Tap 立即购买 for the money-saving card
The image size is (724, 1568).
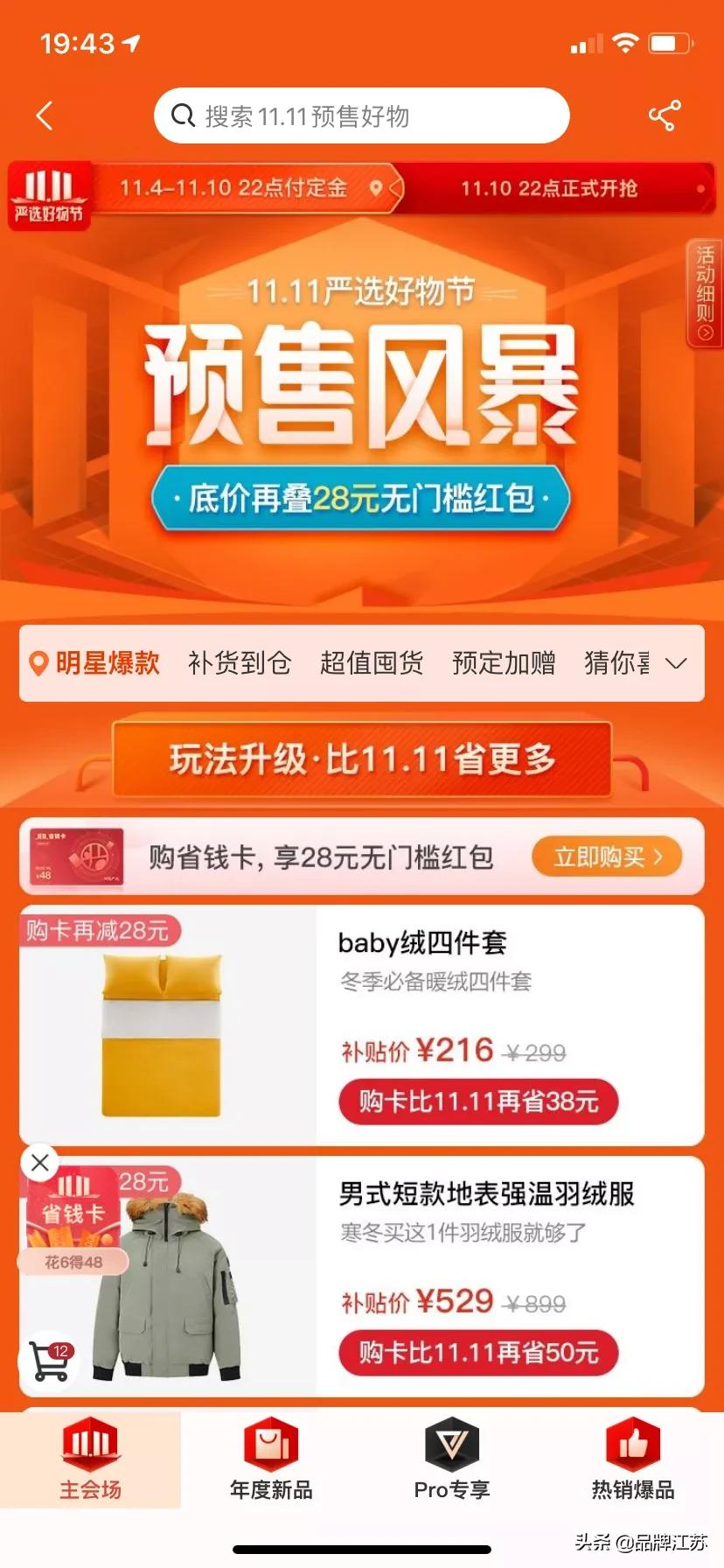tap(608, 857)
